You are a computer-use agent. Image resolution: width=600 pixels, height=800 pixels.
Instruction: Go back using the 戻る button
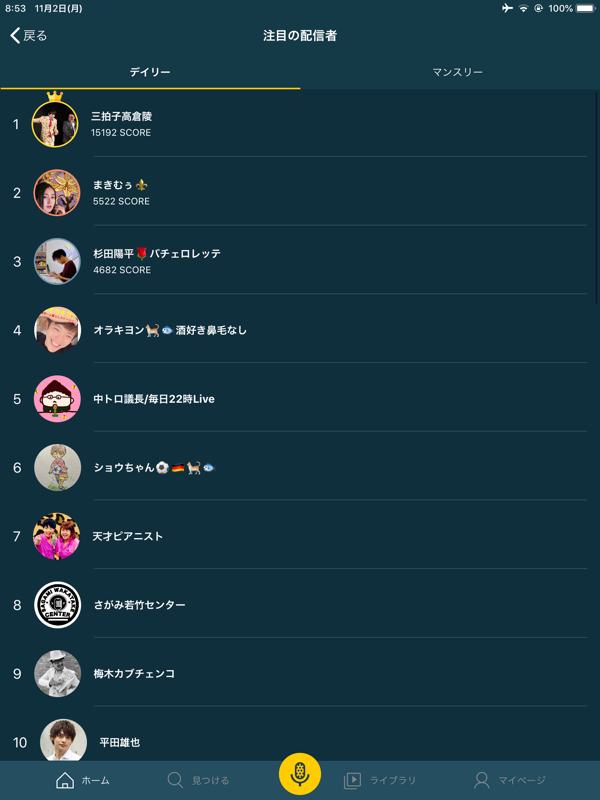pos(29,36)
